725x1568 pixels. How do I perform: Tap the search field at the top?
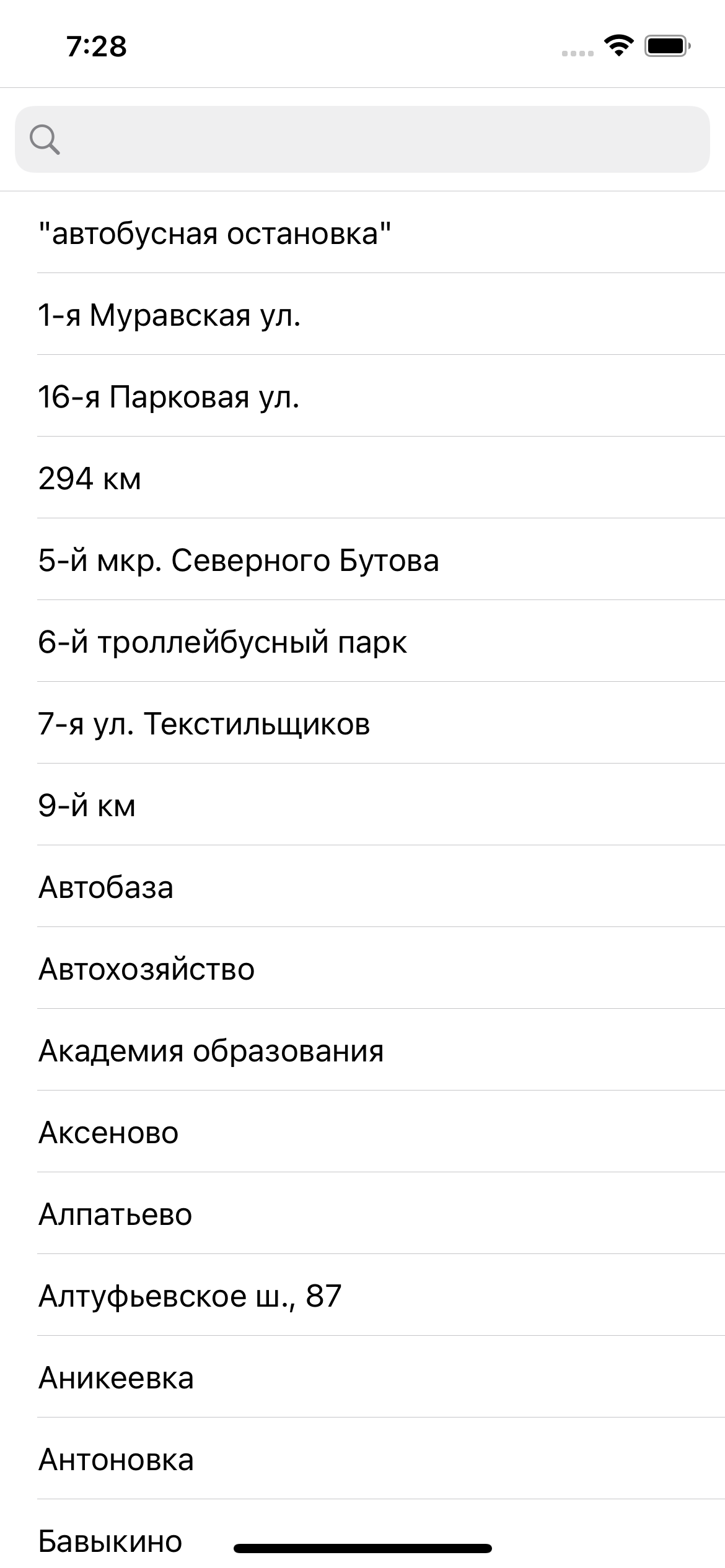tap(362, 139)
